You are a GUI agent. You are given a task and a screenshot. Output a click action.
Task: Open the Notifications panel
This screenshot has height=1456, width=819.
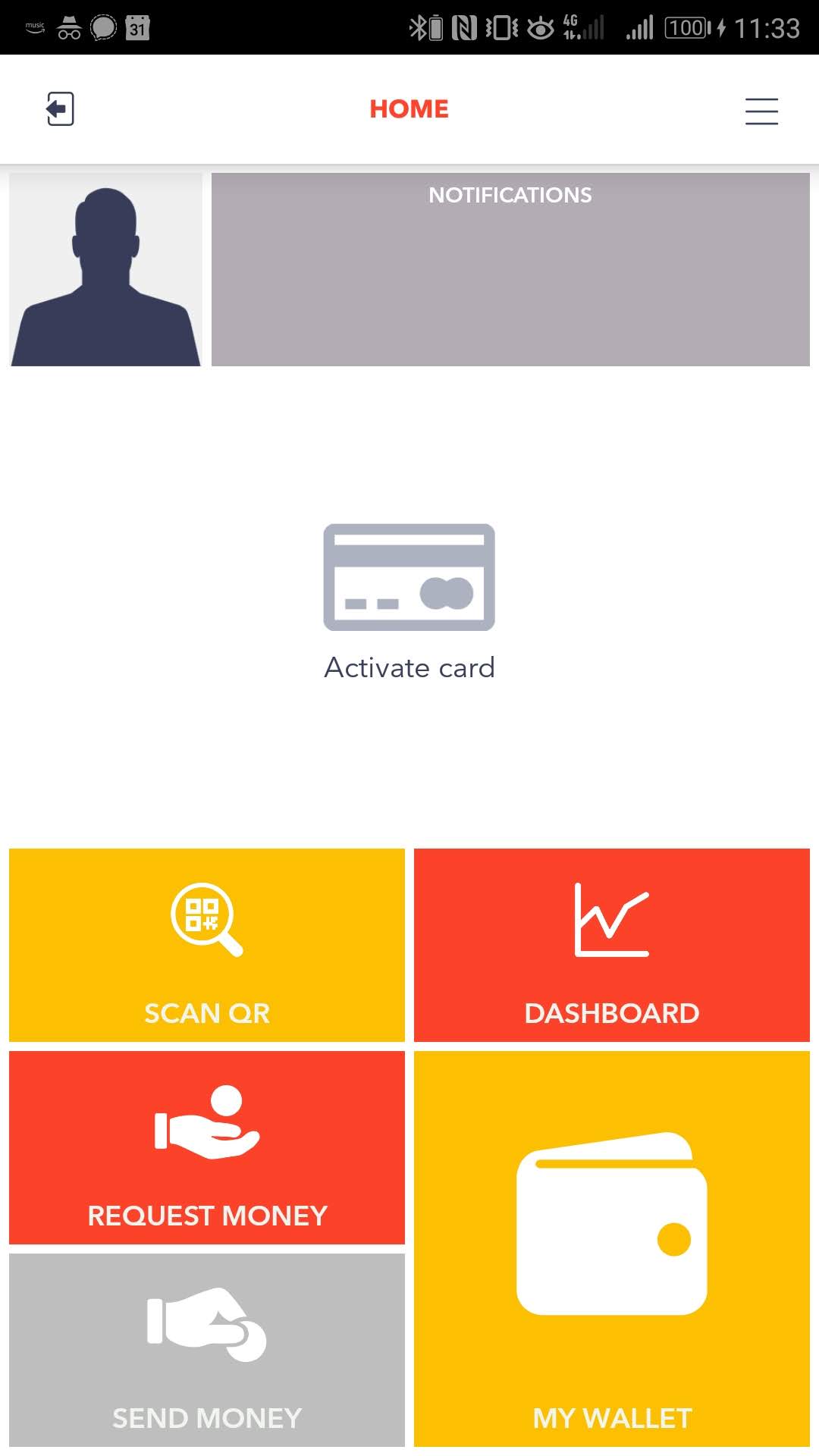(510, 269)
